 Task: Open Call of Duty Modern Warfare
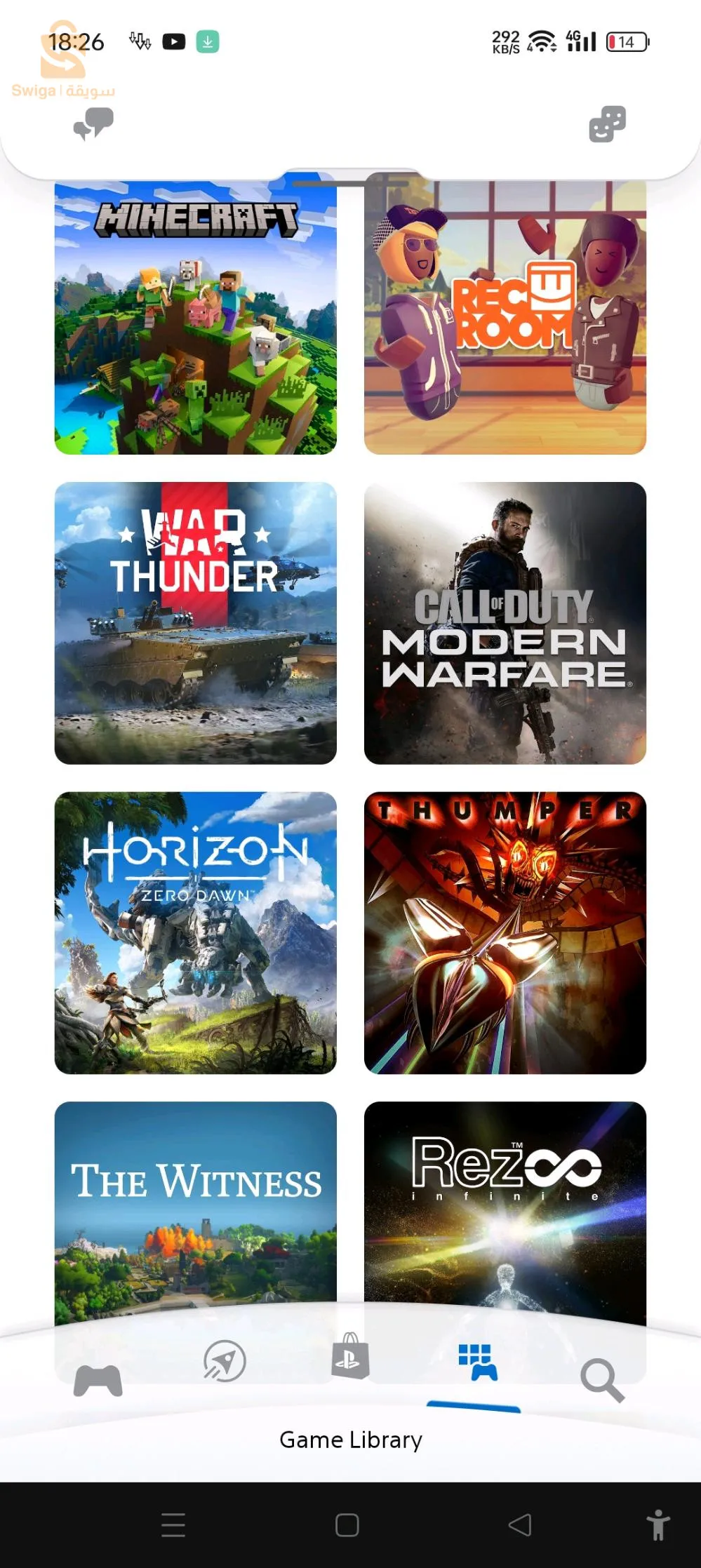click(x=505, y=623)
